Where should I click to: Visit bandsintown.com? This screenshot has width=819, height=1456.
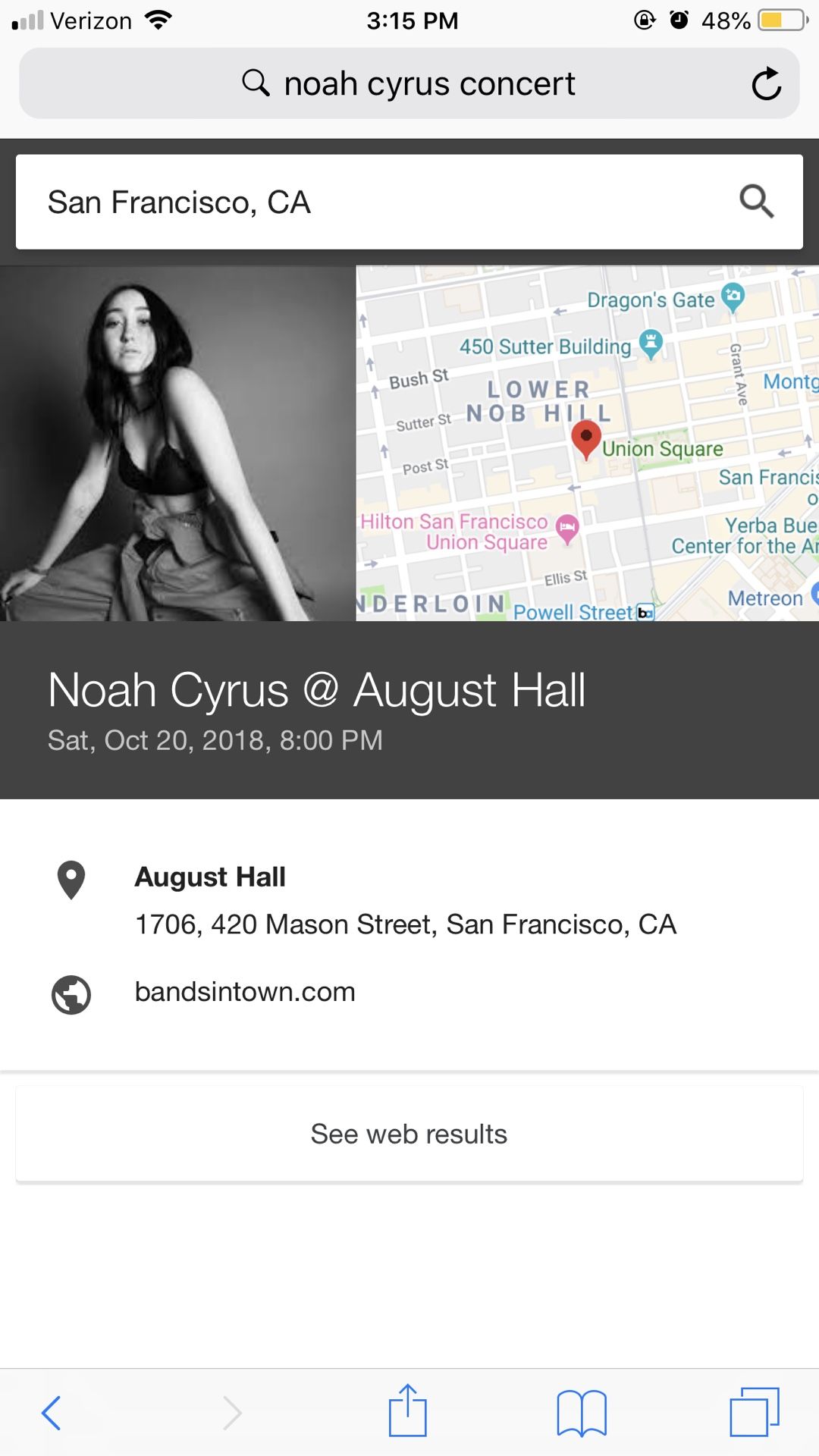point(245,992)
